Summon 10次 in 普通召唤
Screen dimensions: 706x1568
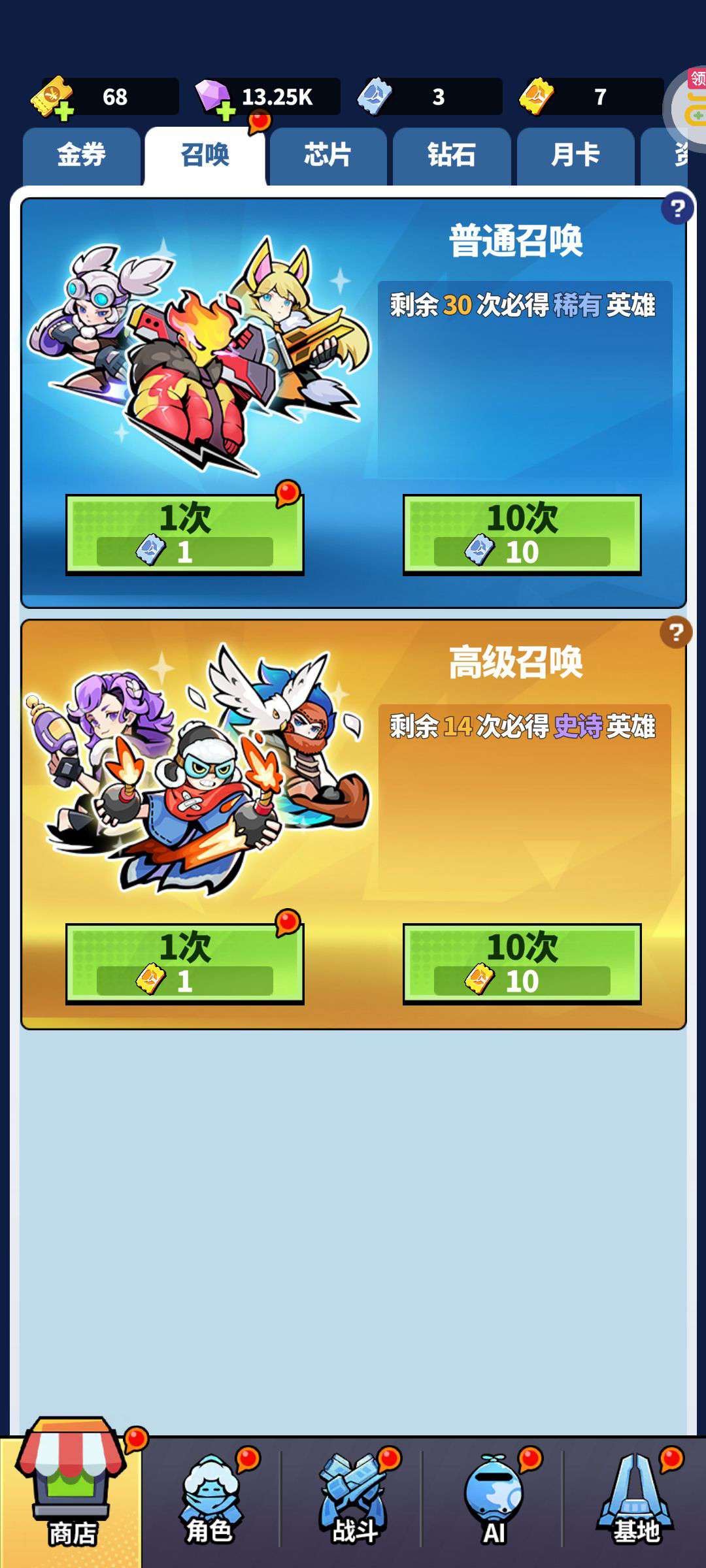click(x=522, y=534)
